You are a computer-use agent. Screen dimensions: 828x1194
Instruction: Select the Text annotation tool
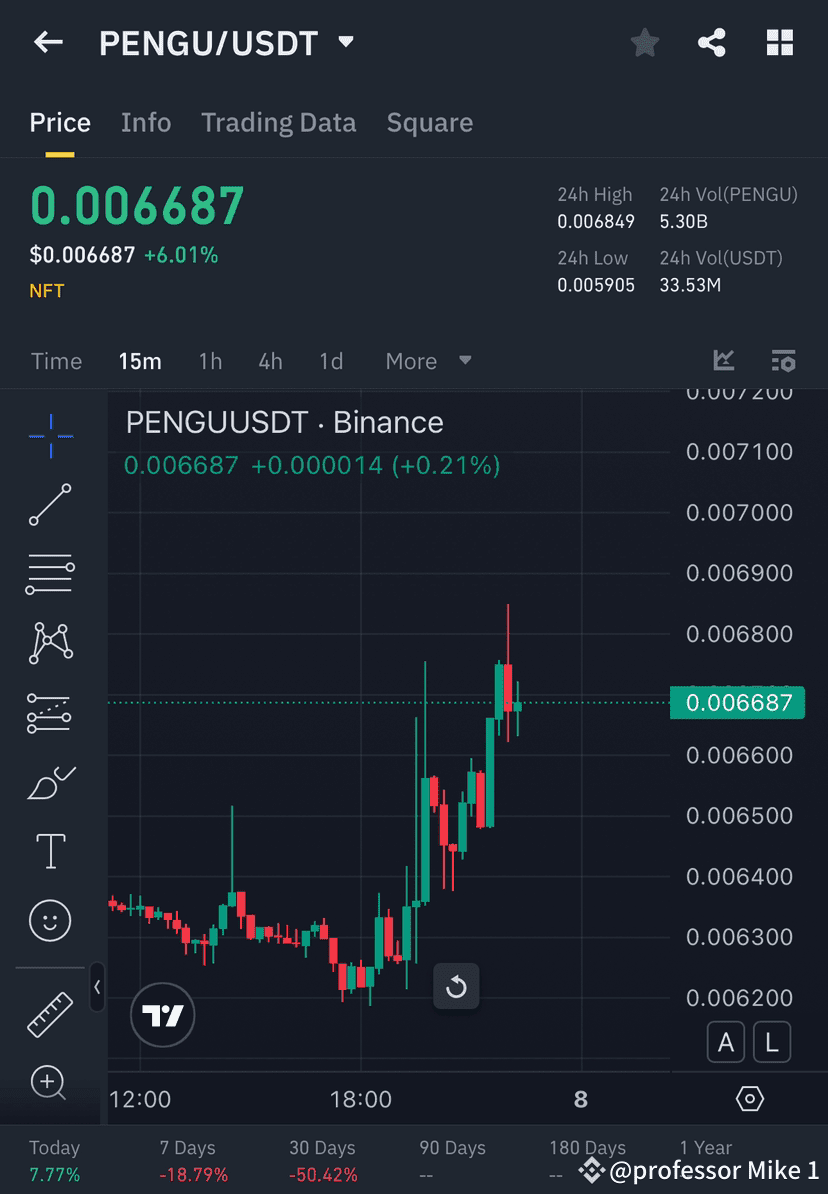(50, 851)
